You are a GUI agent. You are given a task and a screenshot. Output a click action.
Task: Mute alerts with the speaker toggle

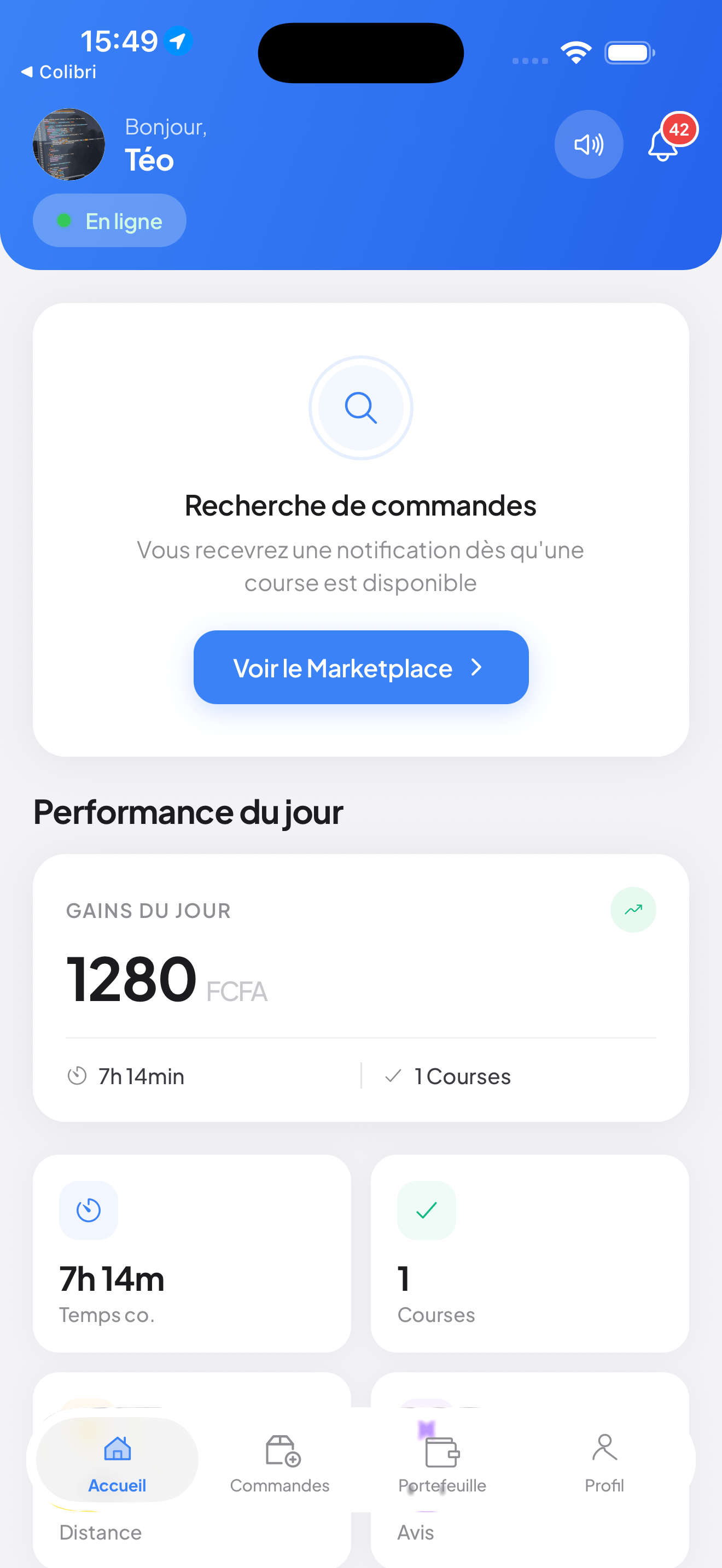coord(588,144)
